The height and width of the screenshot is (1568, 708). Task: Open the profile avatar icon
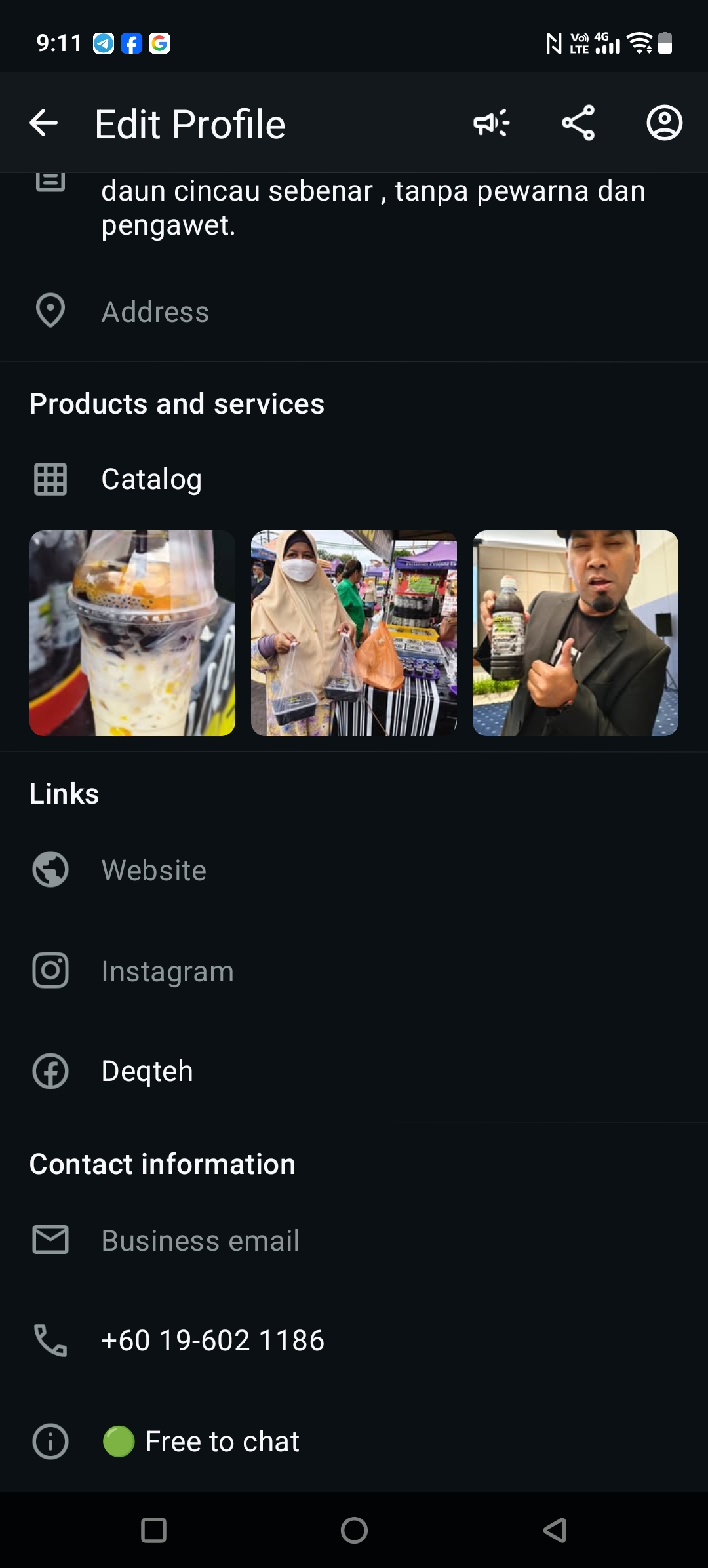664,123
